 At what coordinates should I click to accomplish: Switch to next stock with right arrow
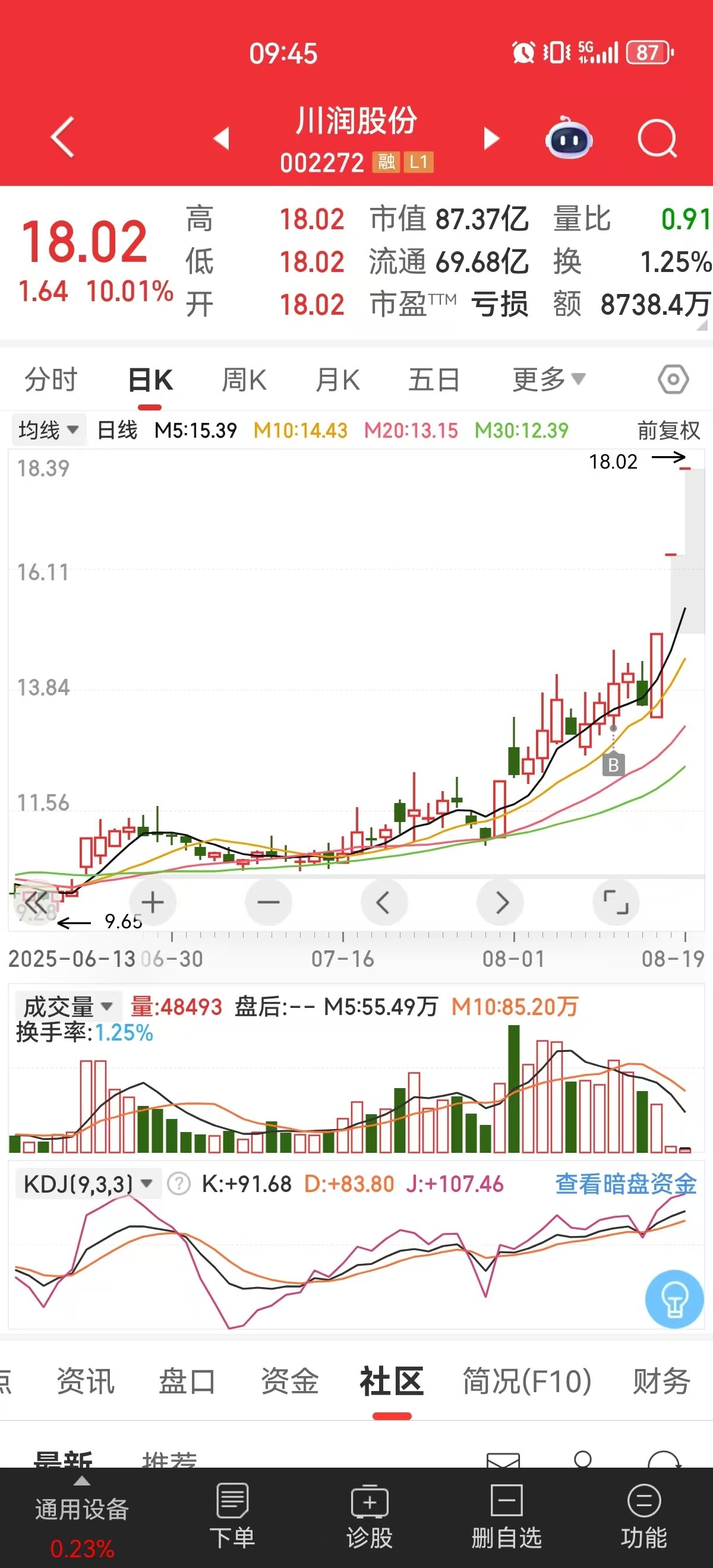(491, 139)
